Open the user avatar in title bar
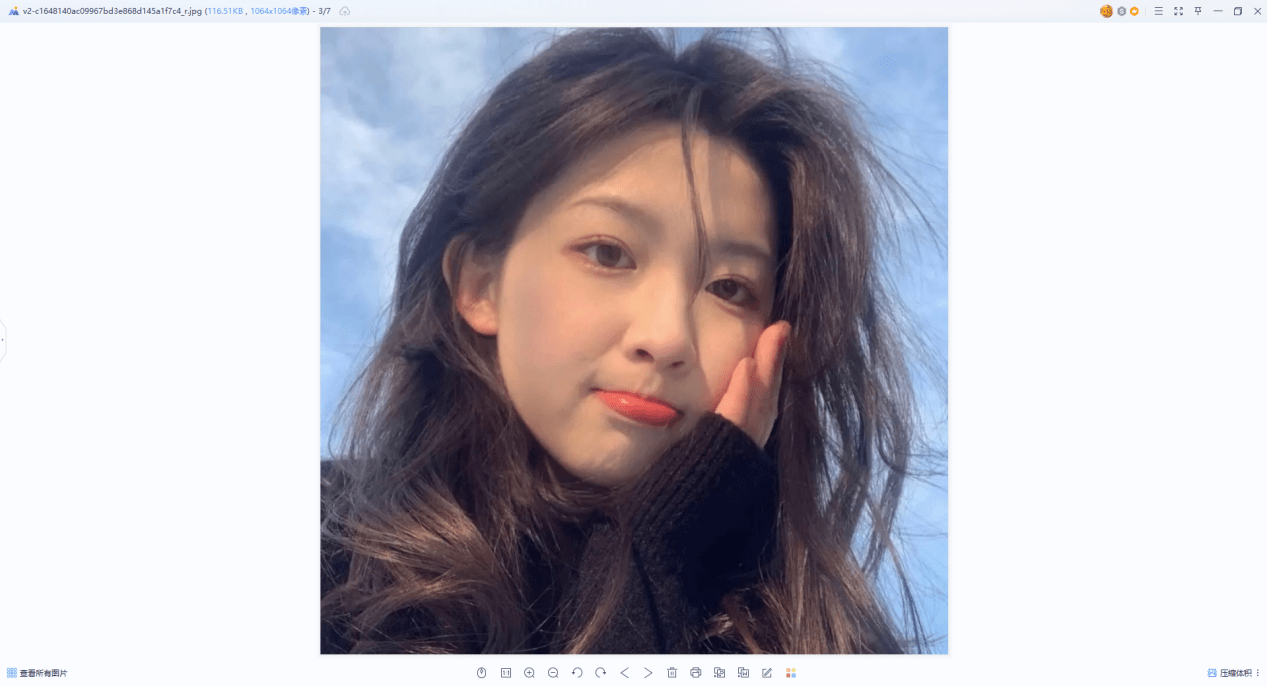This screenshot has width=1267, height=686. click(x=1106, y=11)
